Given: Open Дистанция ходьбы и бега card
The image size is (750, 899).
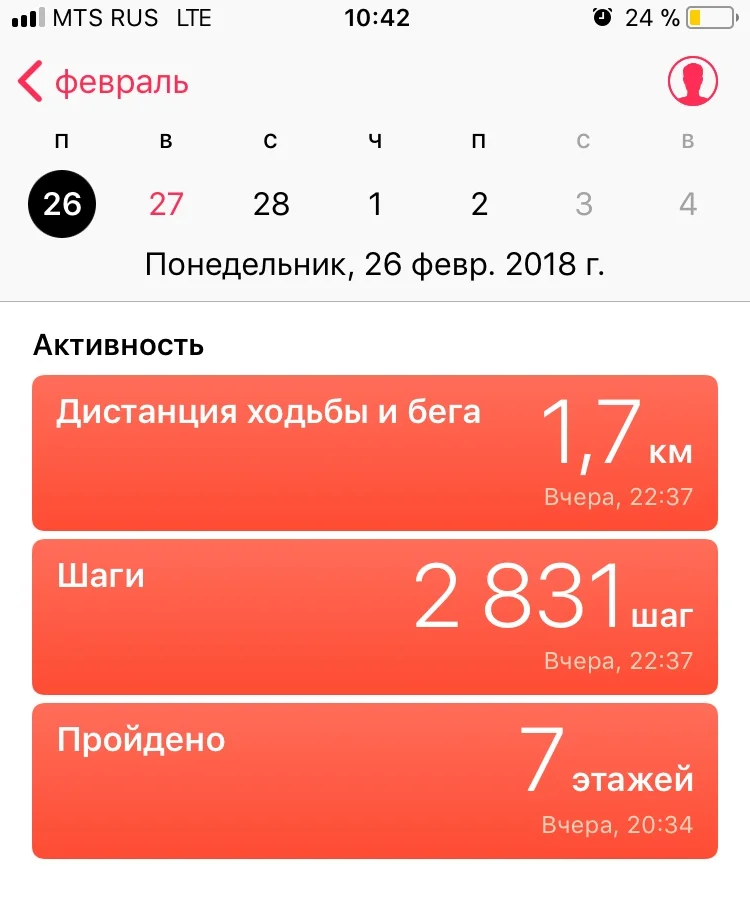Looking at the screenshot, I should click(375, 452).
